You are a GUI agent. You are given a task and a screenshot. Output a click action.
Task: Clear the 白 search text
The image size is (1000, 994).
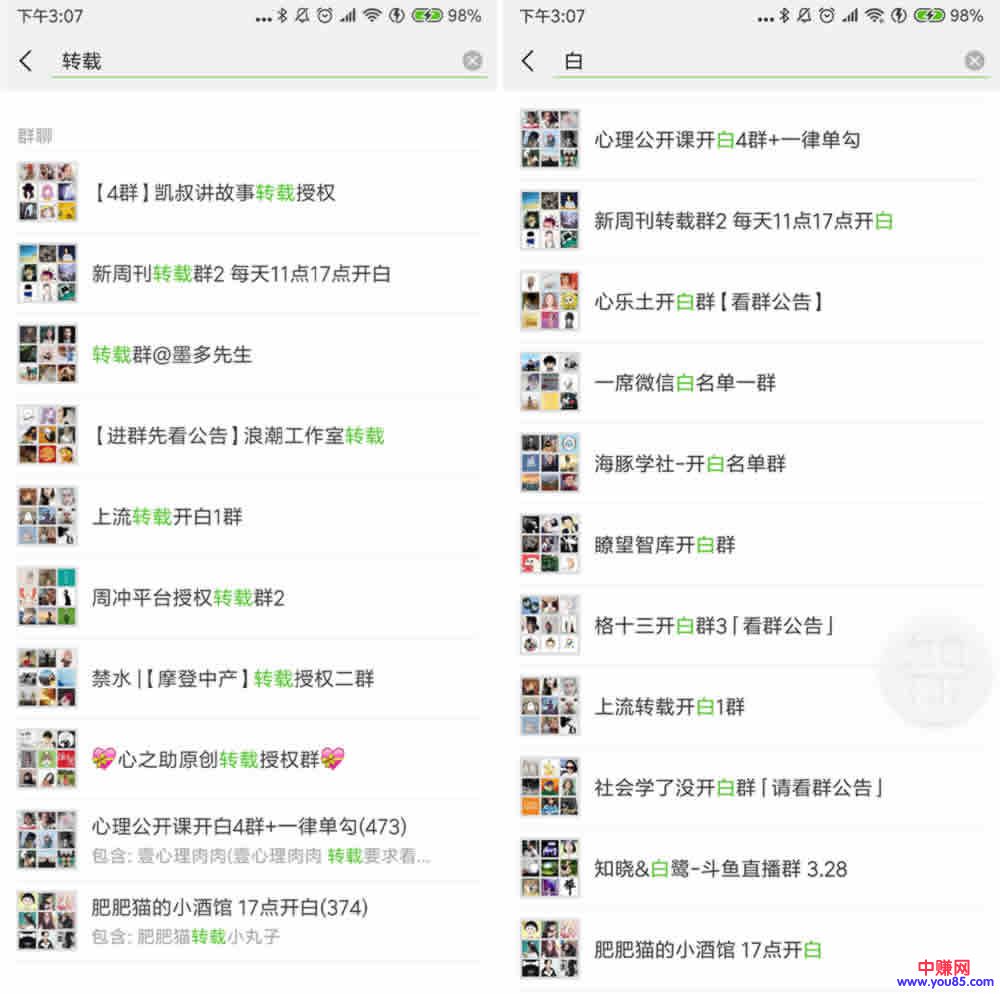pos(974,61)
